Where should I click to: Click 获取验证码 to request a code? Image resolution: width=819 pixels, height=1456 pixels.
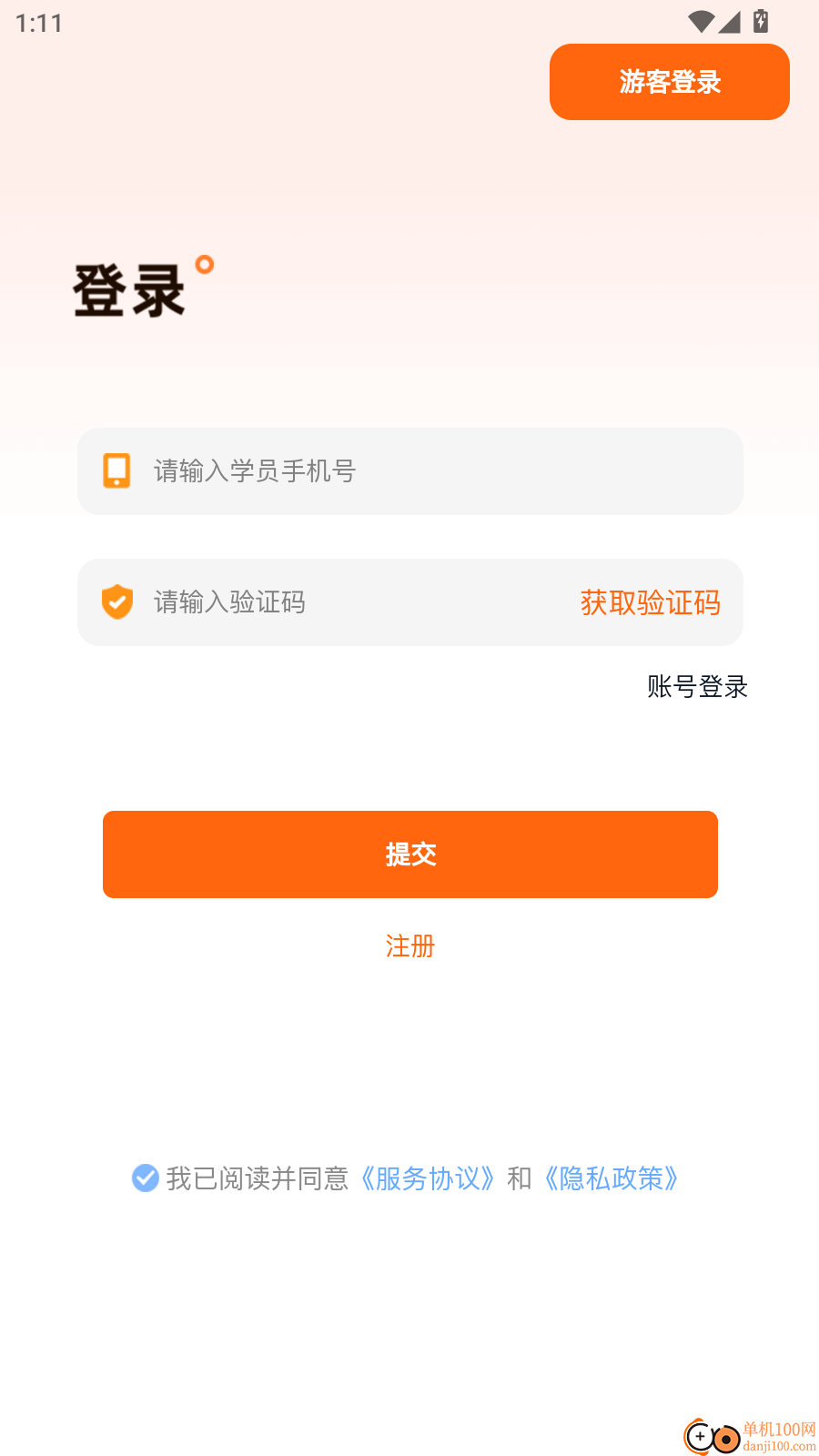tap(649, 602)
